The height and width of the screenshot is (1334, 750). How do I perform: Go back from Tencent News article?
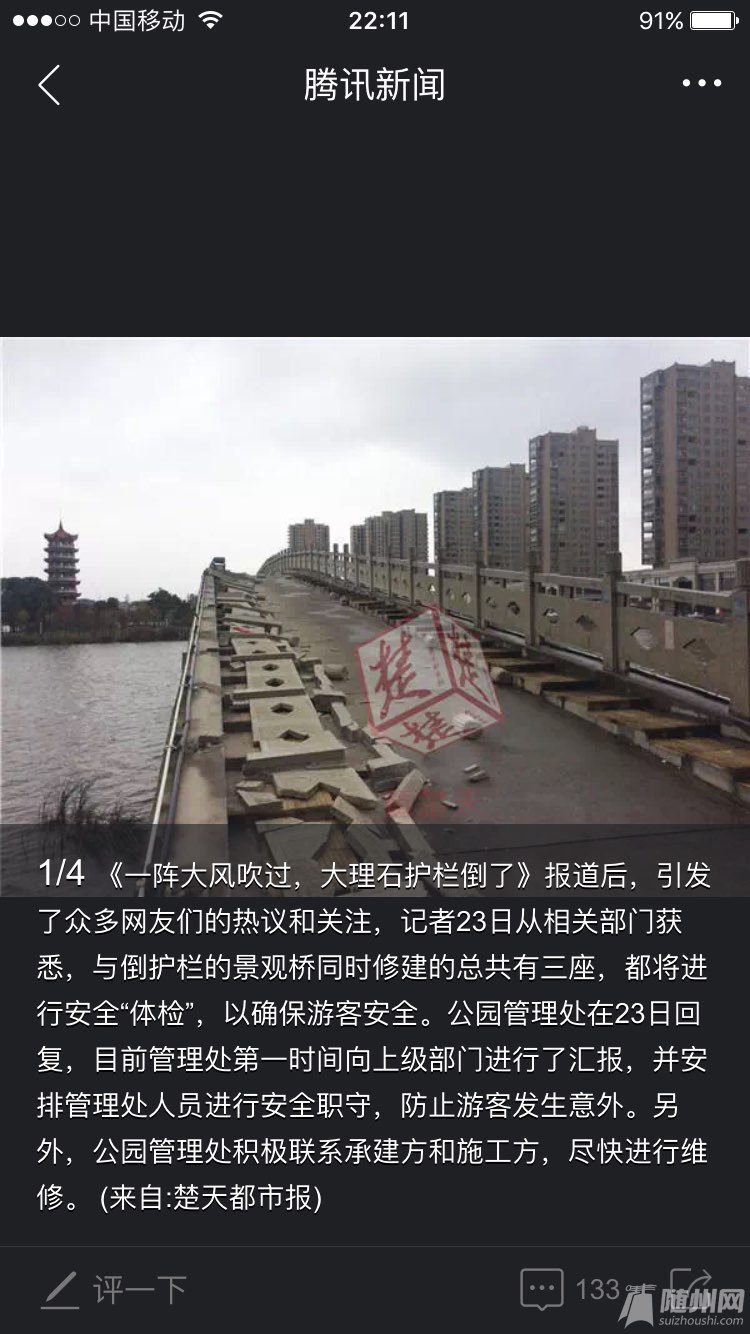[50, 85]
